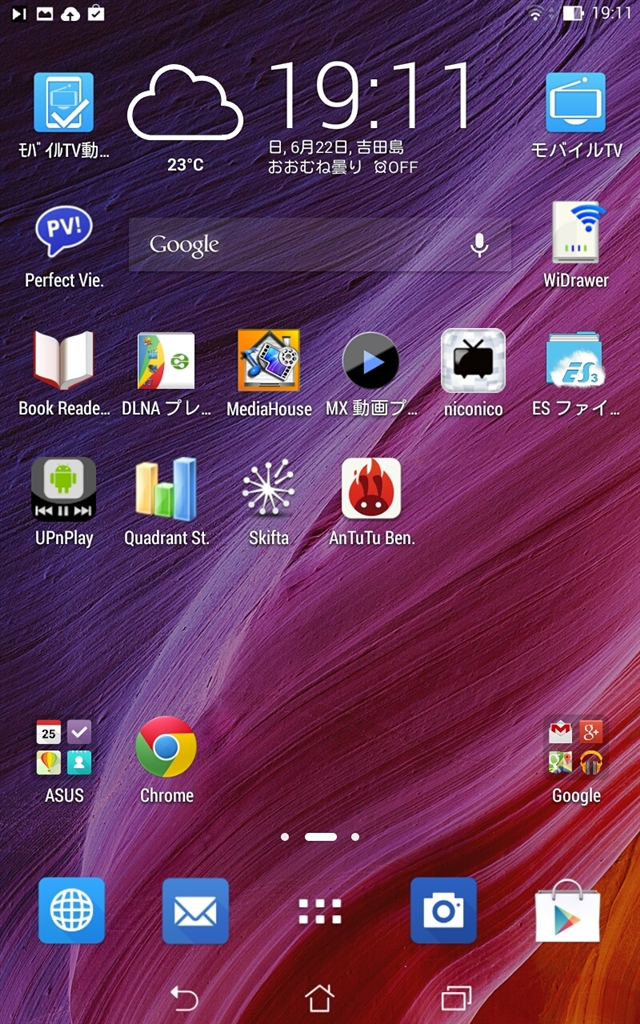
Task: Launch UPnPlay app
Action: (x=64, y=489)
